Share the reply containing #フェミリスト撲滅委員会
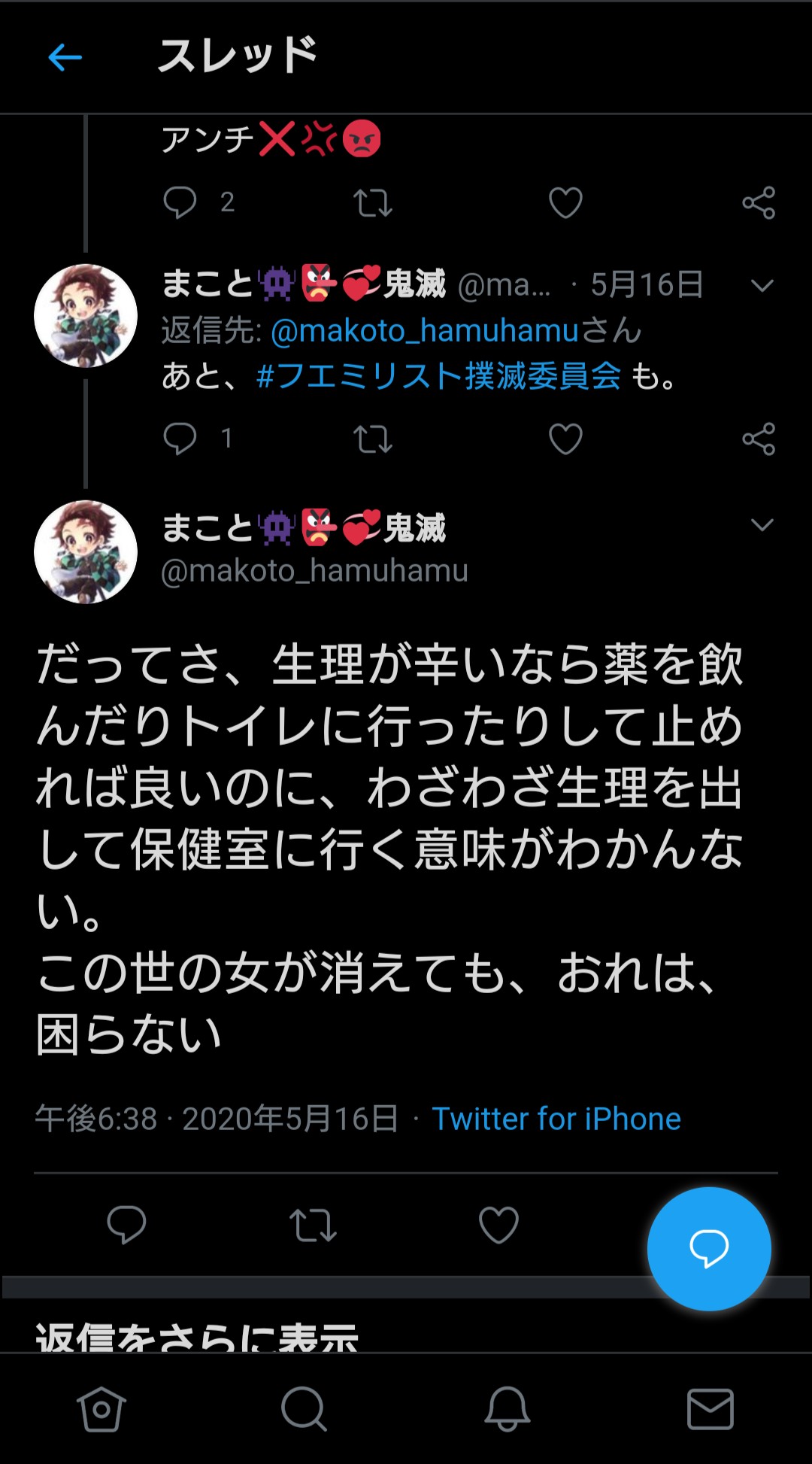The image size is (812, 1464). pyautogui.click(x=759, y=439)
